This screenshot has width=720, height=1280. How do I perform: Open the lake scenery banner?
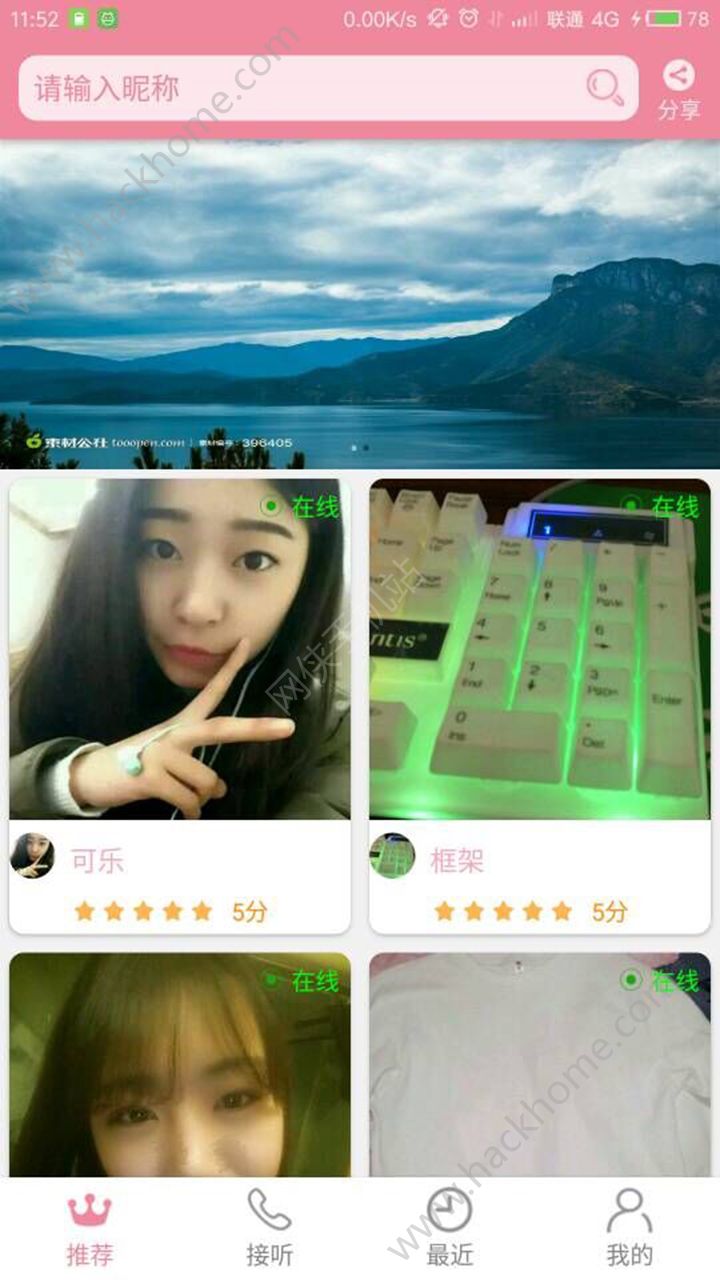[x=360, y=304]
